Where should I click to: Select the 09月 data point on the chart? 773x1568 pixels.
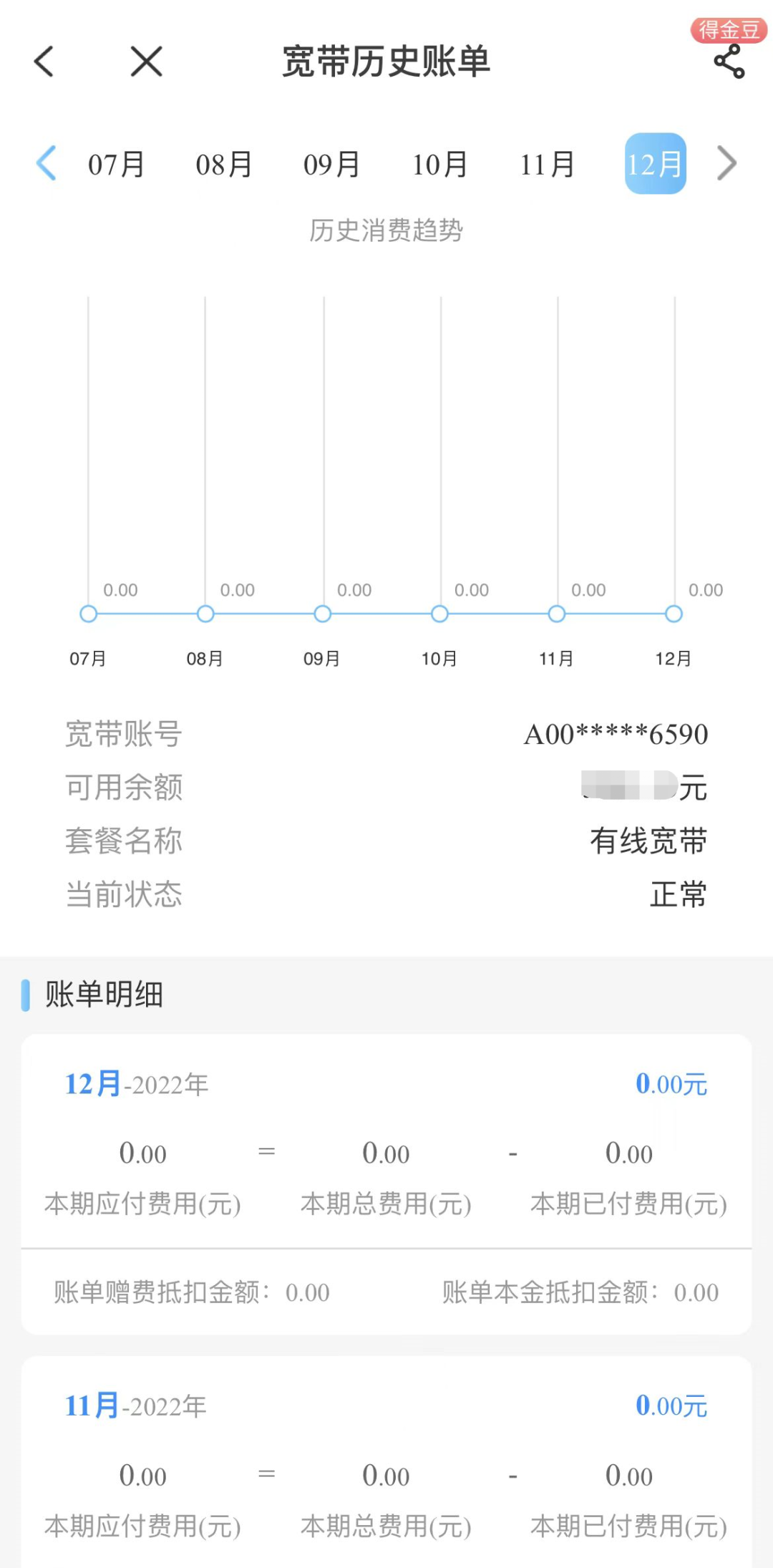(x=322, y=614)
